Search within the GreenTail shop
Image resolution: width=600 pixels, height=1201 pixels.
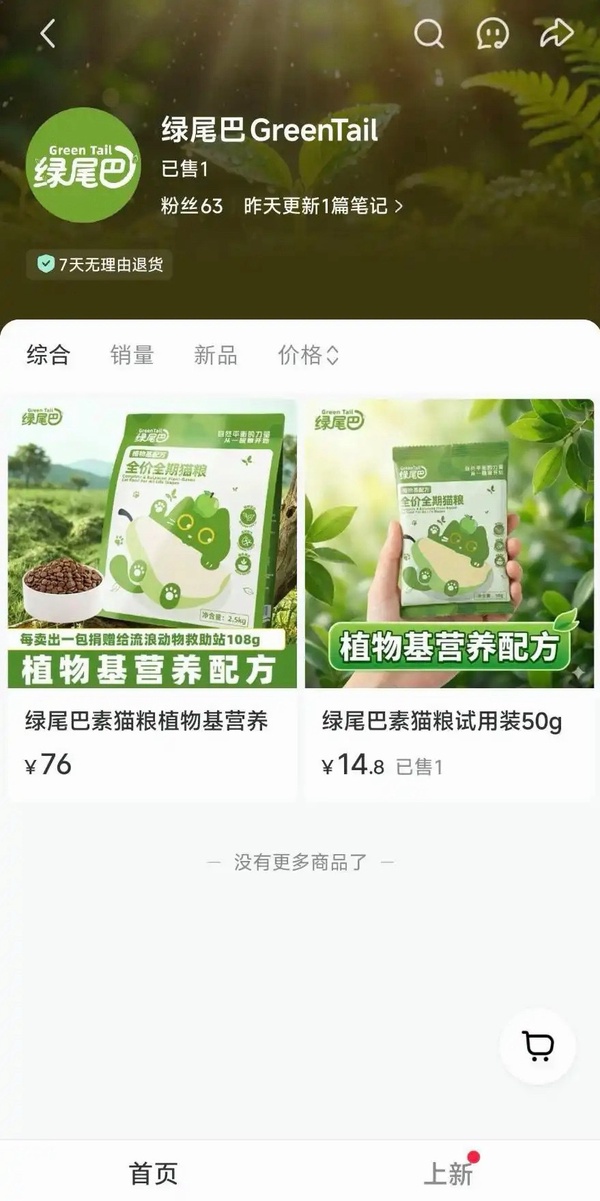[x=429, y=34]
